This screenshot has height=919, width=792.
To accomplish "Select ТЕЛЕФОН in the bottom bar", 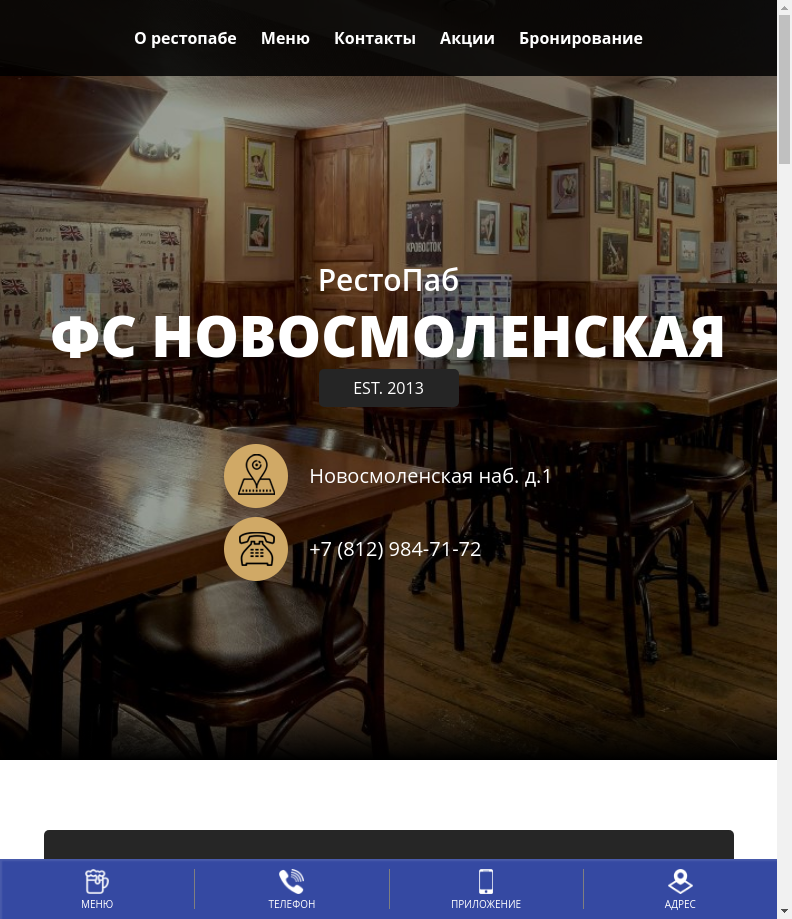I will pos(291,888).
